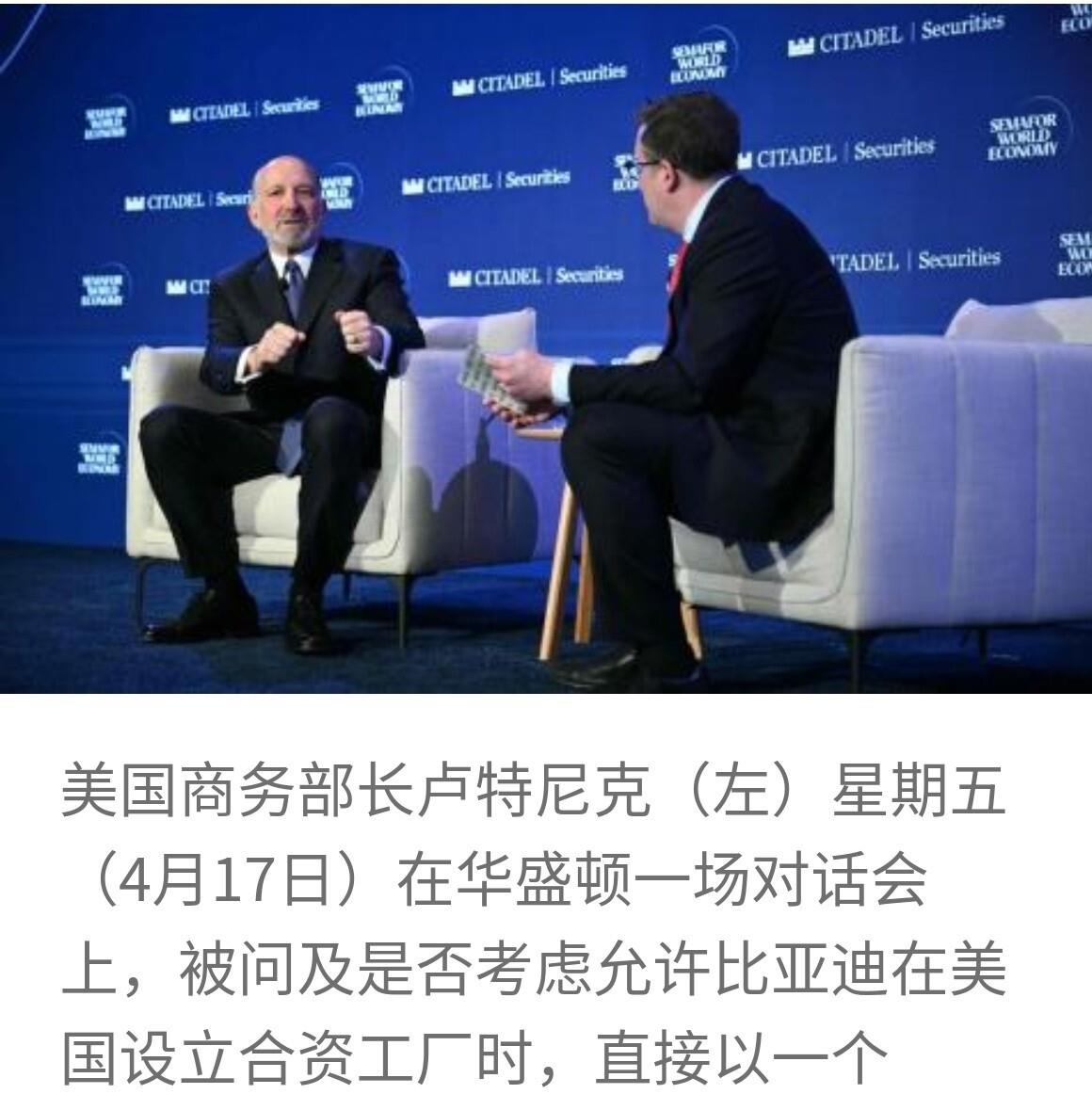The width and height of the screenshot is (1092, 1110).
Task: Open the article photo of the dialogue event
Action: 546,348
